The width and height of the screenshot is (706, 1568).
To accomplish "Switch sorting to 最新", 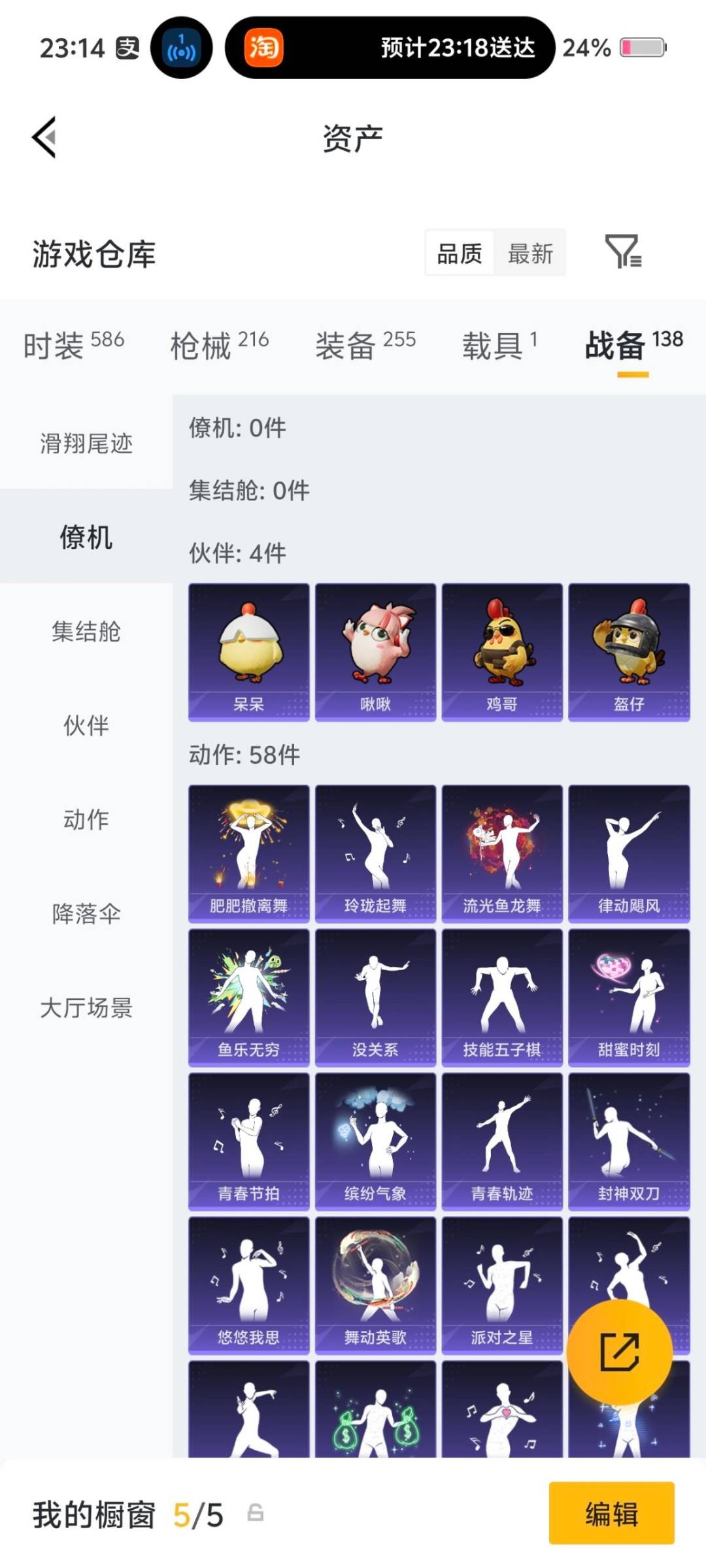I will point(531,253).
